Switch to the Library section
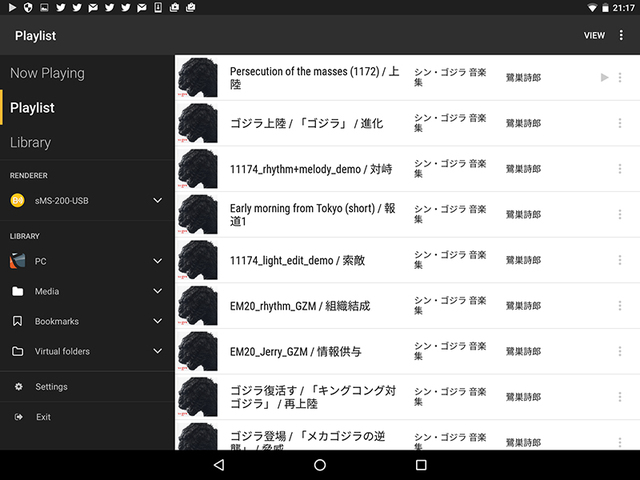 click(x=30, y=142)
